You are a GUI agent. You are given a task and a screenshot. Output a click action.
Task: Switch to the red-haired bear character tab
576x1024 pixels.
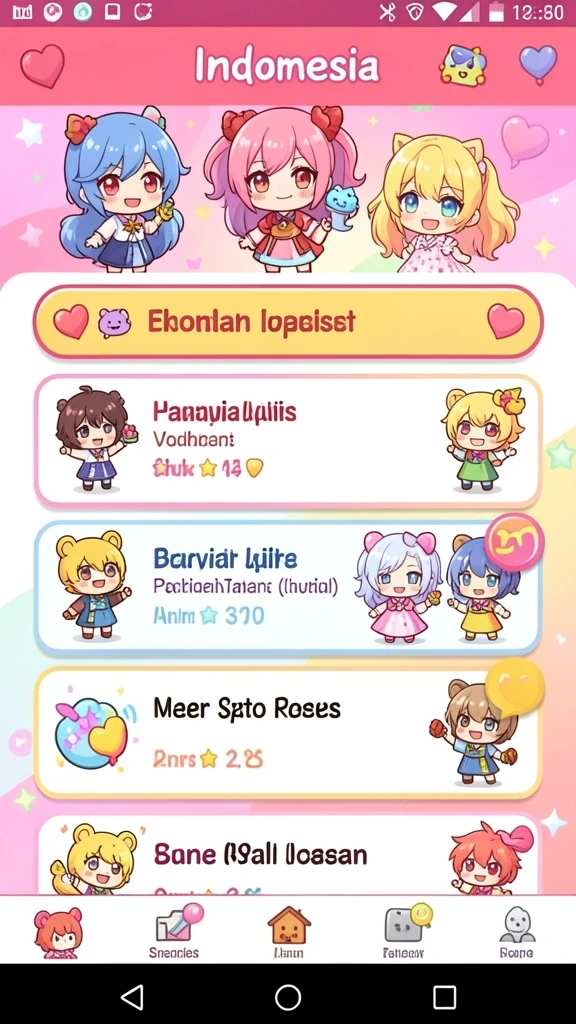[x=58, y=931]
